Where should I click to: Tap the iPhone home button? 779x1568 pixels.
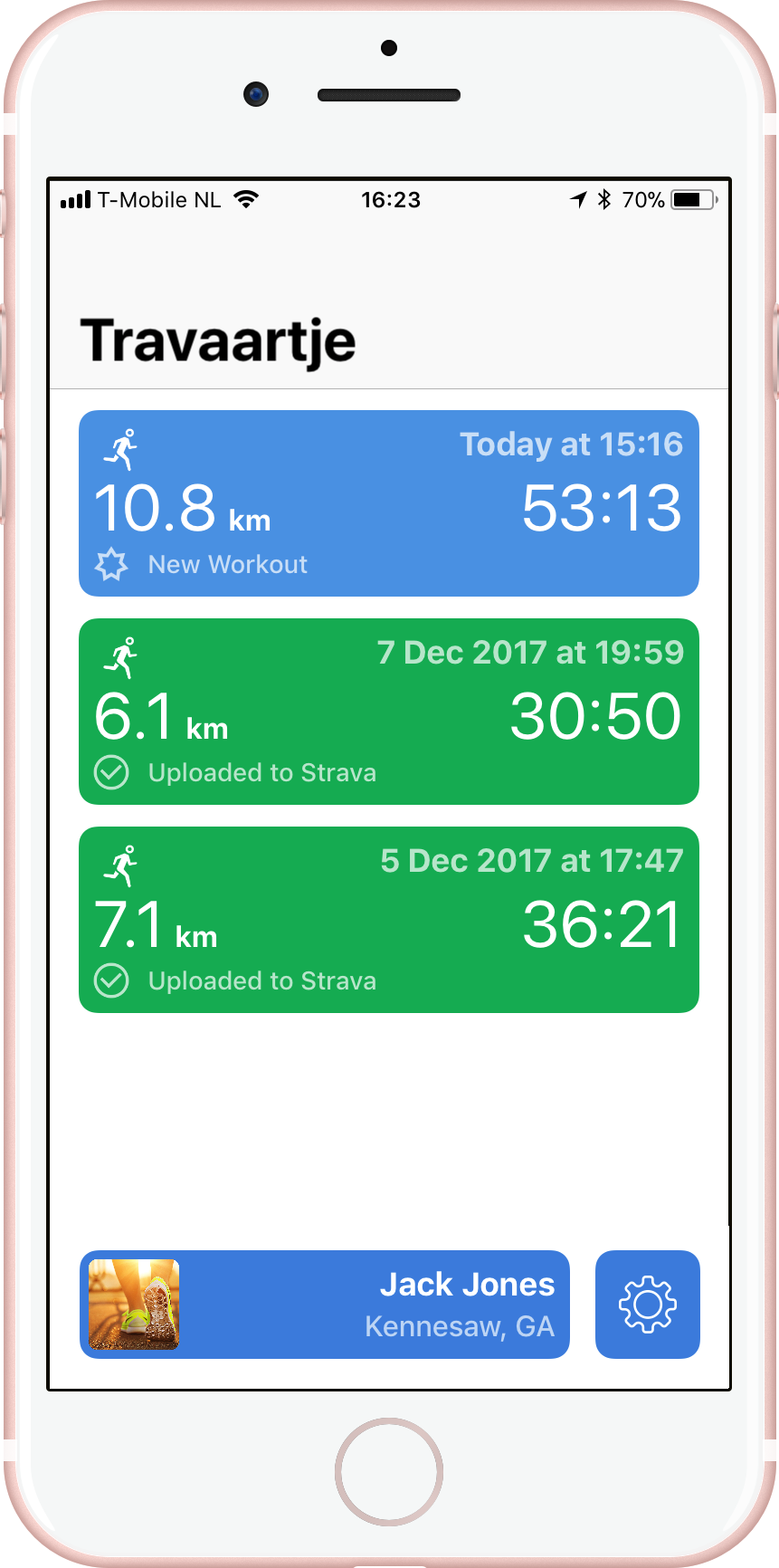(x=389, y=1472)
